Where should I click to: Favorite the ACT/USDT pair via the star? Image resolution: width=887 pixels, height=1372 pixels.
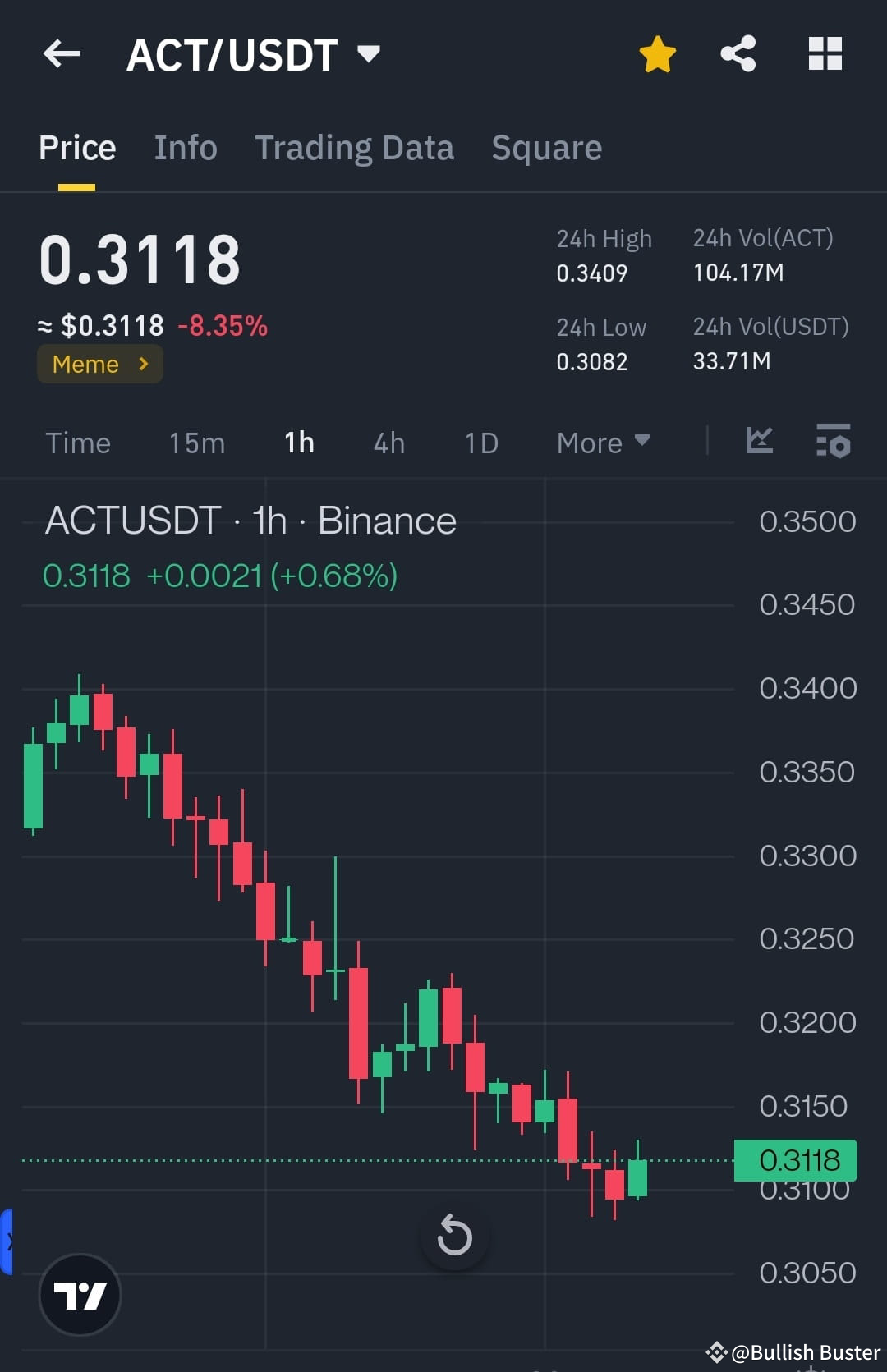(x=657, y=53)
